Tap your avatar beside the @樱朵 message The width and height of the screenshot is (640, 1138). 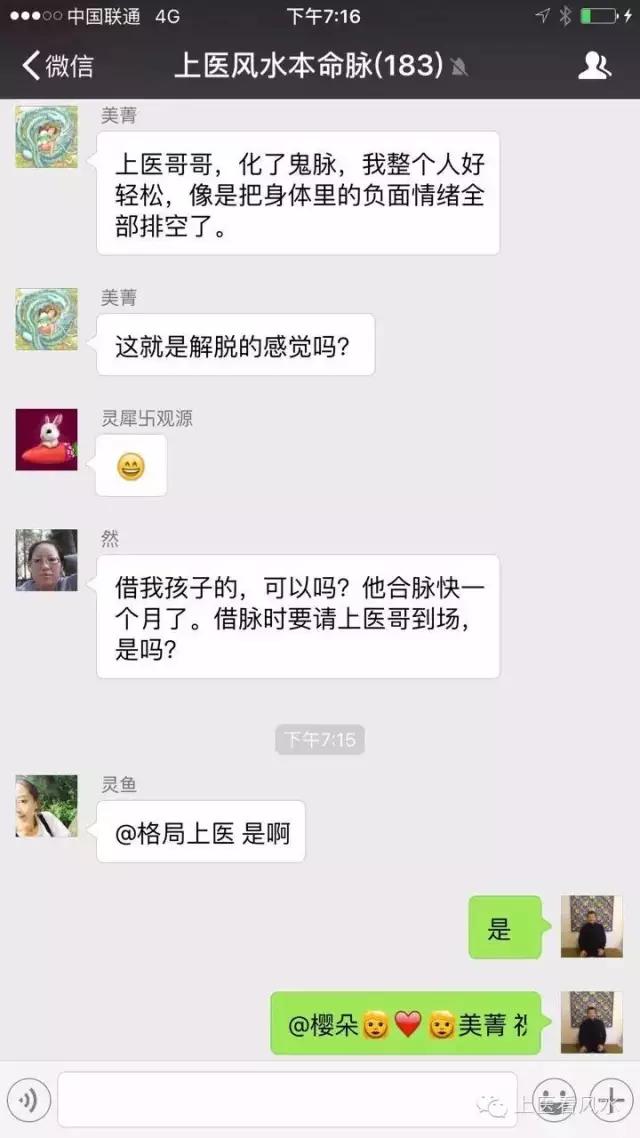pyautogui.click(x=591, y=1022)
